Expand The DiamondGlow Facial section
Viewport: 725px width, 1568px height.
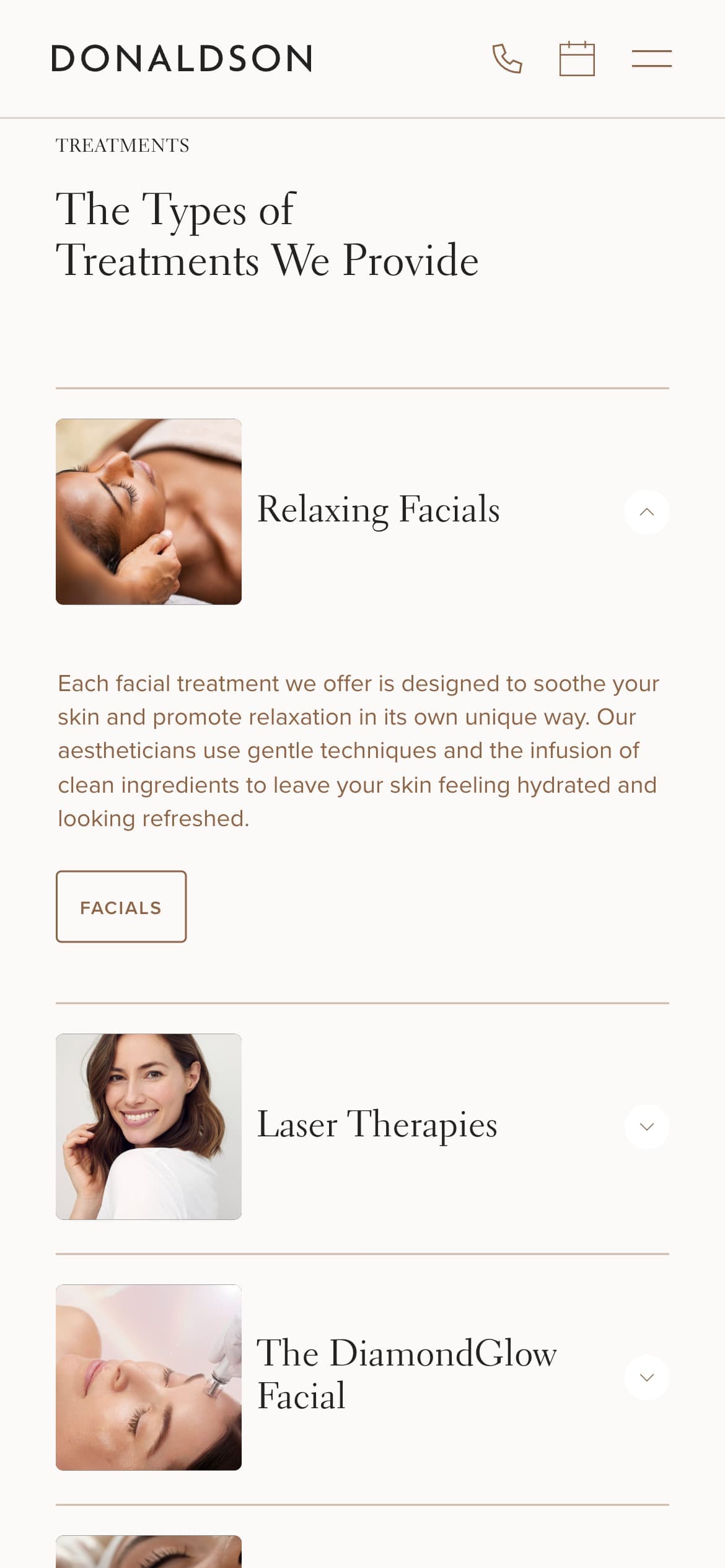pyautogui.click(x=646, y=1377)
